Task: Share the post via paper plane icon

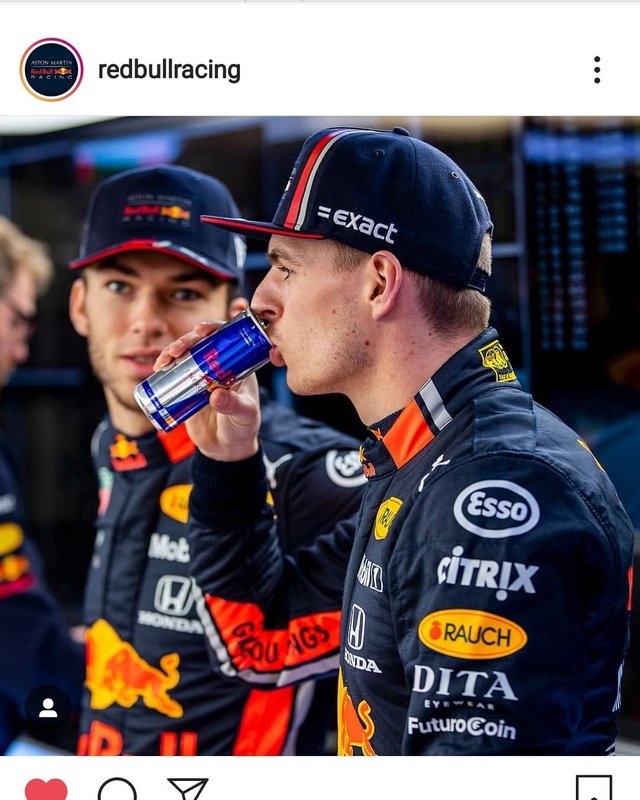Action: [x=187, y=791]
